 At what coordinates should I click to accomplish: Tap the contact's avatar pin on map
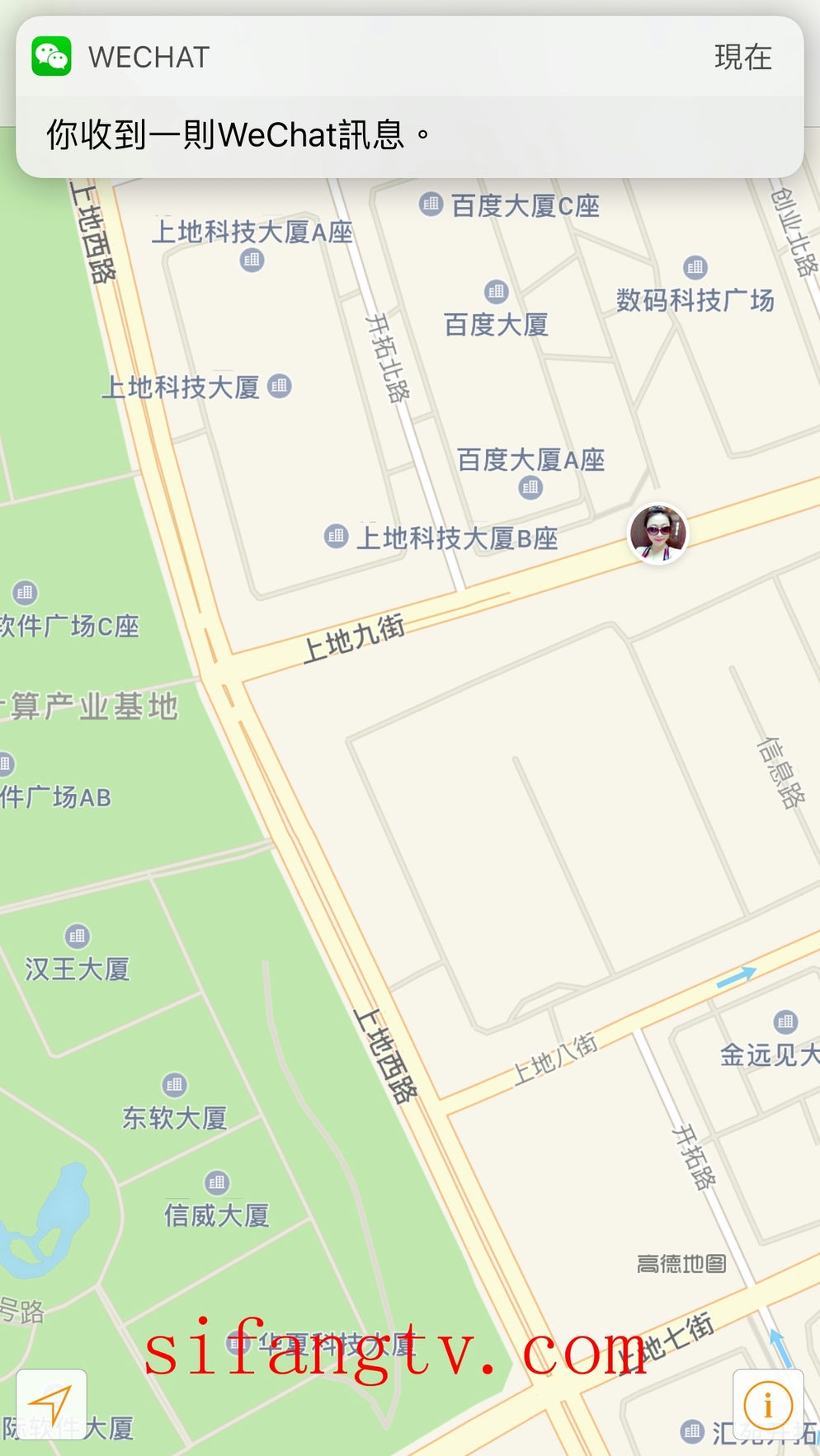coord(657,533)
